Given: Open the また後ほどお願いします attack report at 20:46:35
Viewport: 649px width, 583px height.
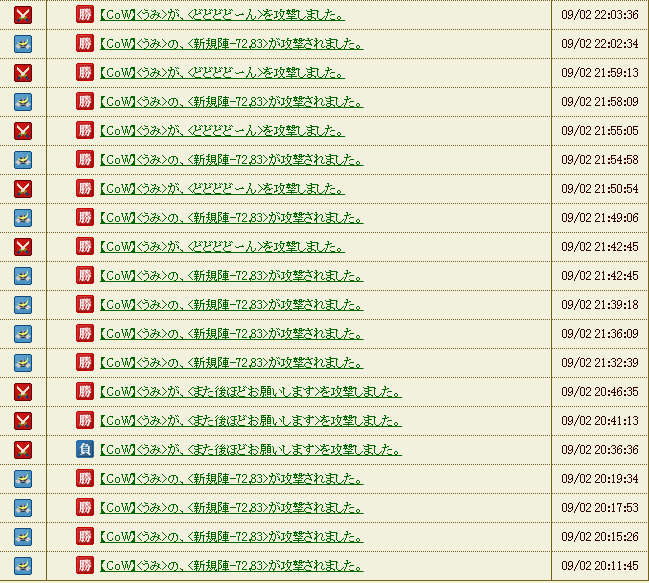Looking at the screenshot, I should [x=250, y=392].
